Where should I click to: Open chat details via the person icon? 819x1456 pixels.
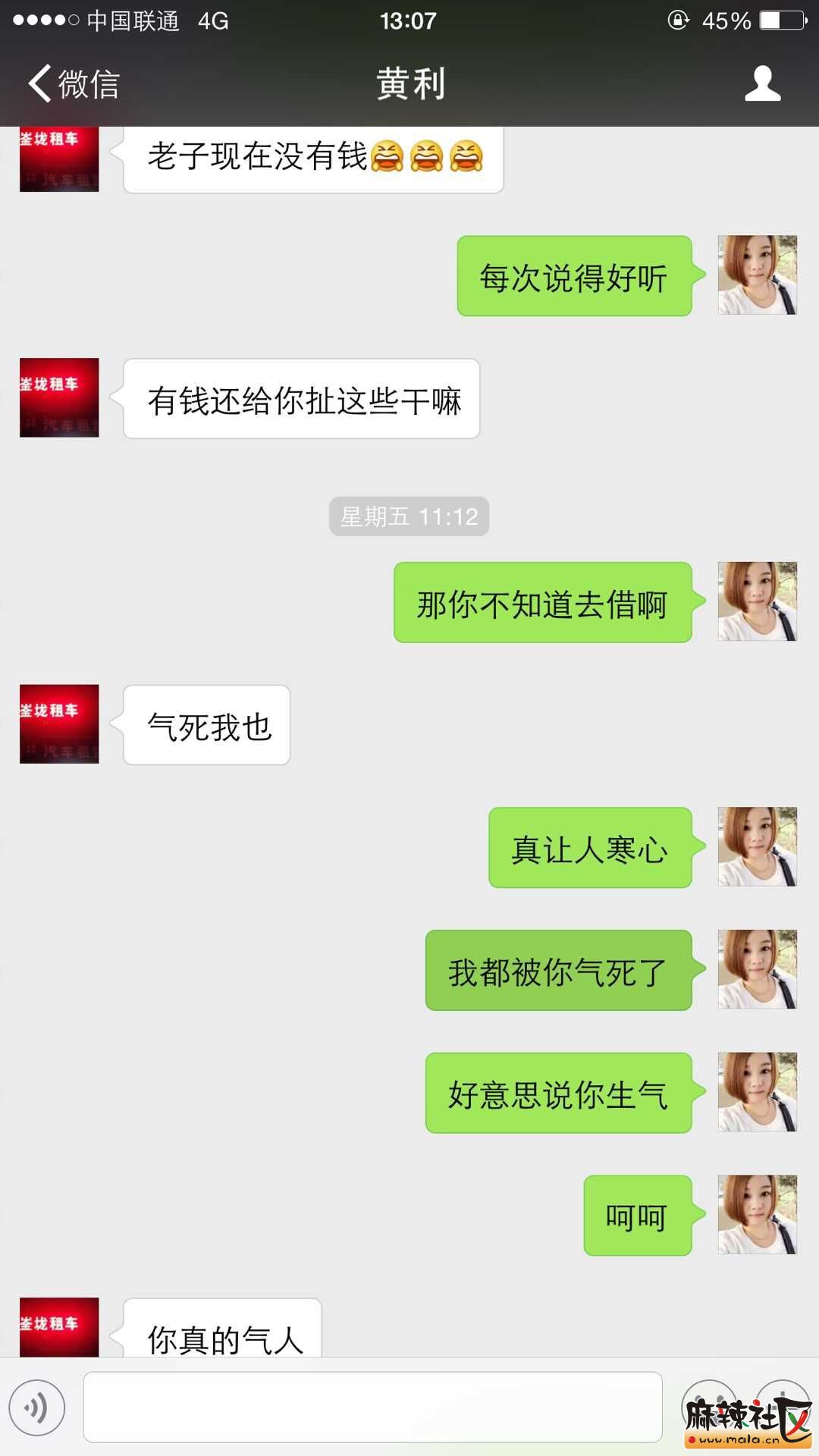pyautogui.click(x=762, y=83)
